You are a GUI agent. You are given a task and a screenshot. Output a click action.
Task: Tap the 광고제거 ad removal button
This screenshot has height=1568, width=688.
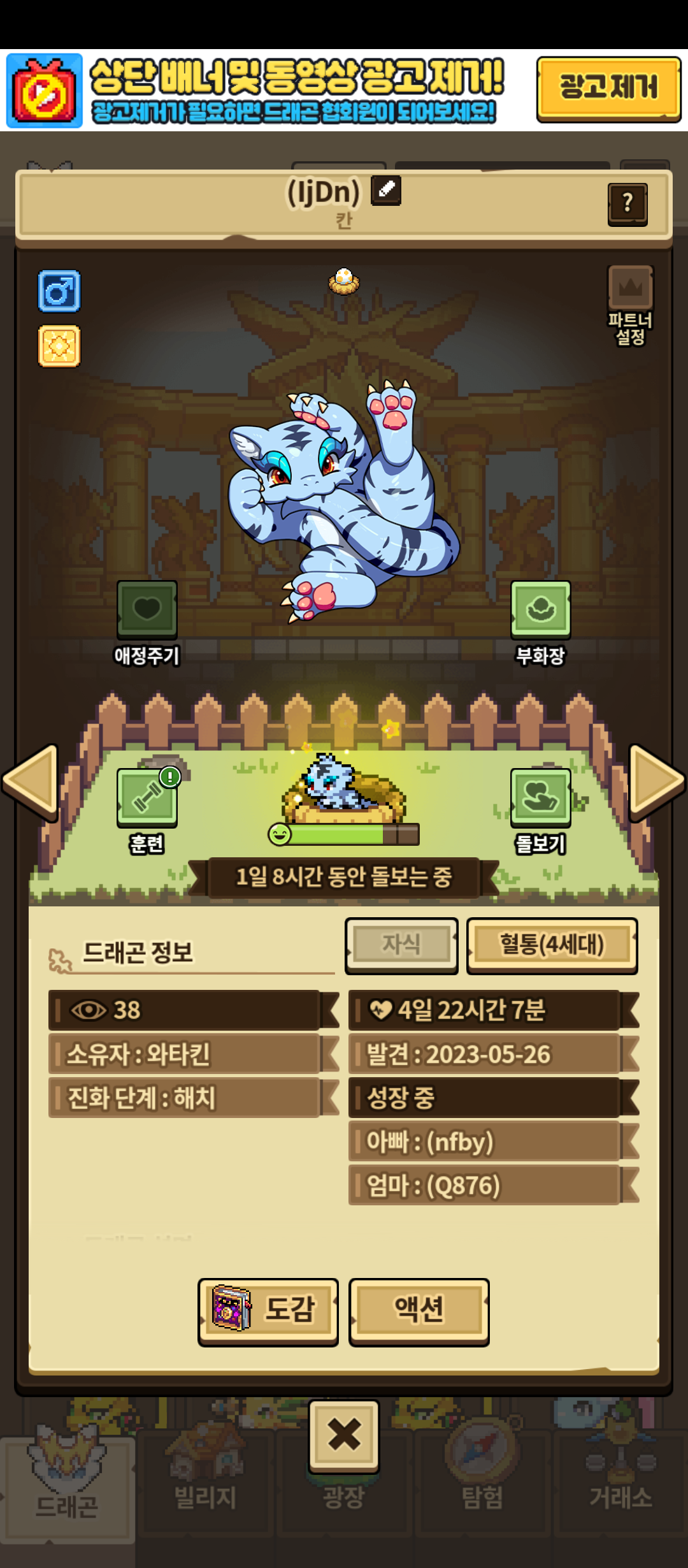(608, 89)
